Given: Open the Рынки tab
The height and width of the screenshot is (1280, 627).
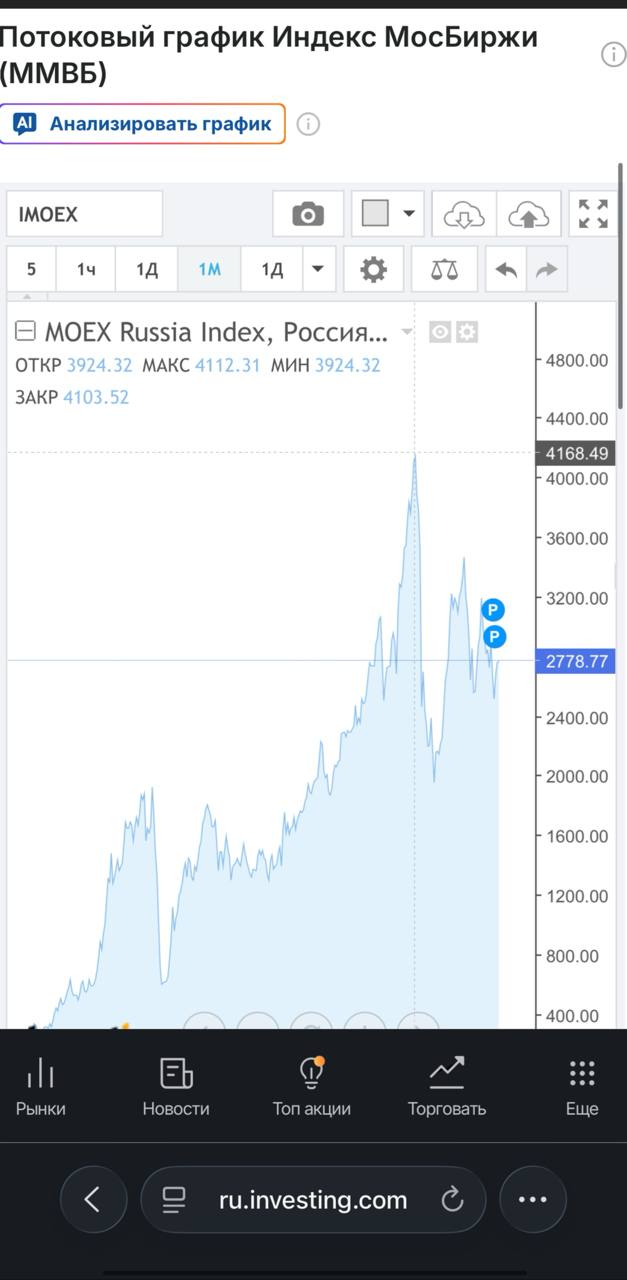Looking at the screenshot, I should click(x=41, y=1087).
